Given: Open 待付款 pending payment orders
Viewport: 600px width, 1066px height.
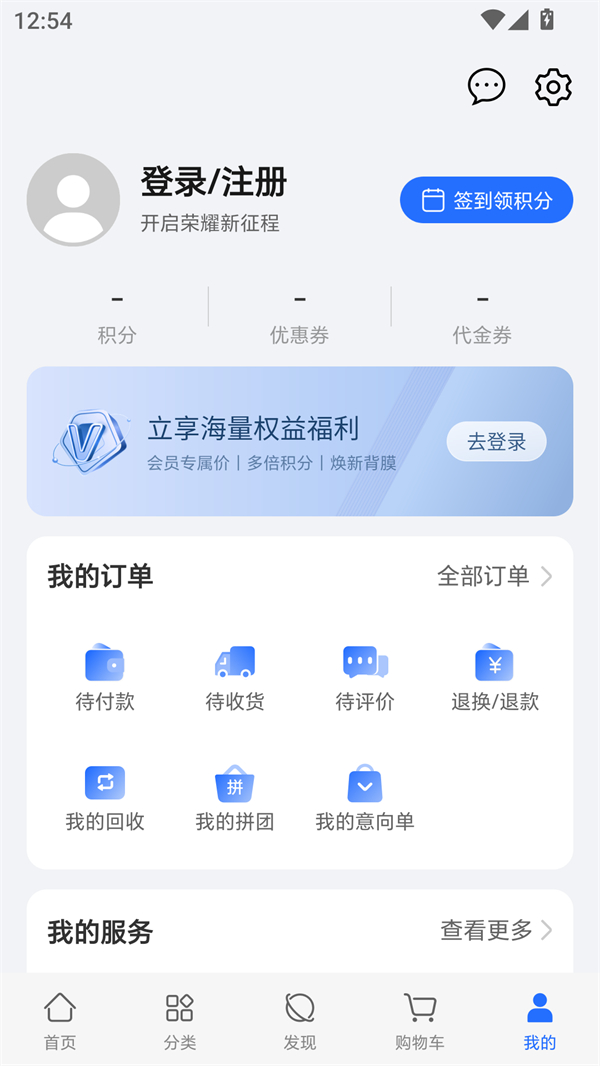Looking at the screenshot, I should (x=105, y=678).
